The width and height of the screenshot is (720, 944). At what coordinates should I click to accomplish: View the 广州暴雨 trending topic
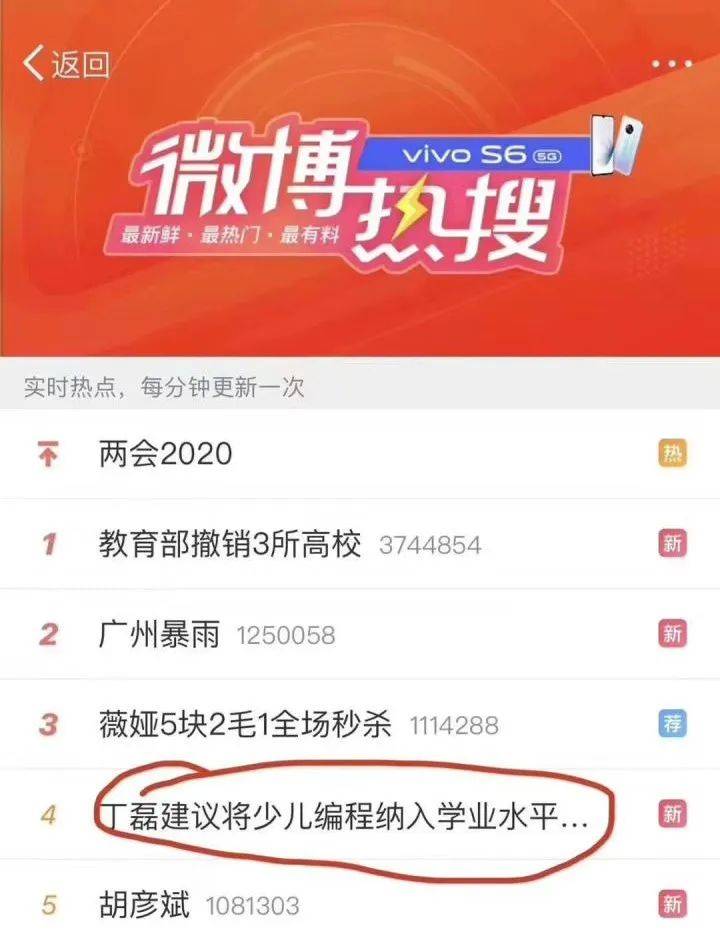click(160, 634)
